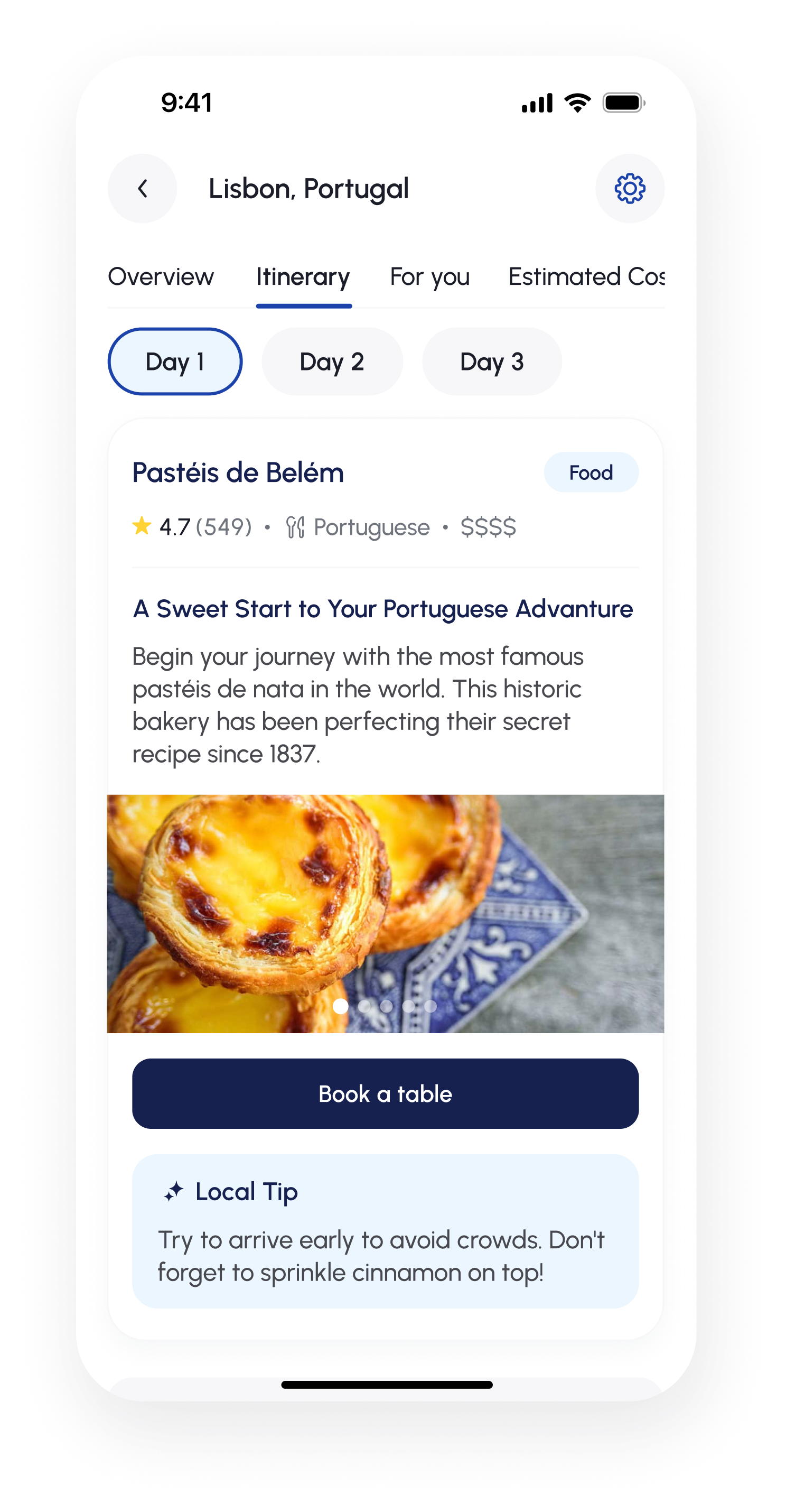Switch to the Overview tab
Viewport: 786px width, 1512px height.
point(161,276)
